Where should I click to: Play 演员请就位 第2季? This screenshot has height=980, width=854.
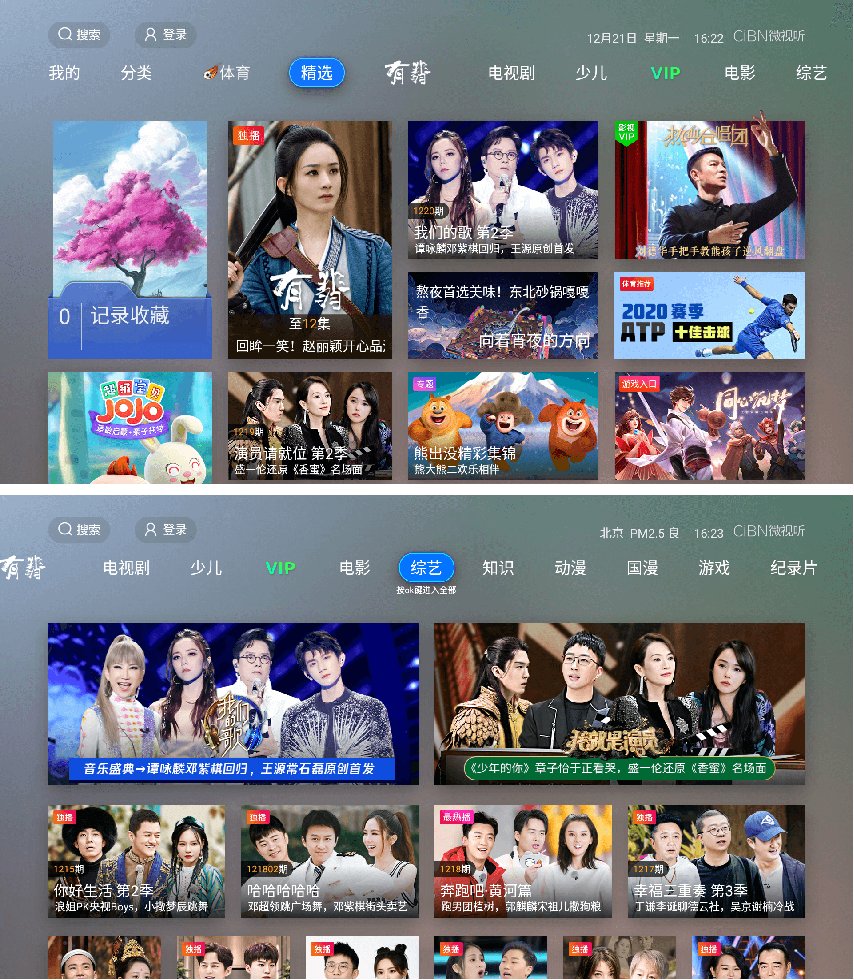pos(309,425)
